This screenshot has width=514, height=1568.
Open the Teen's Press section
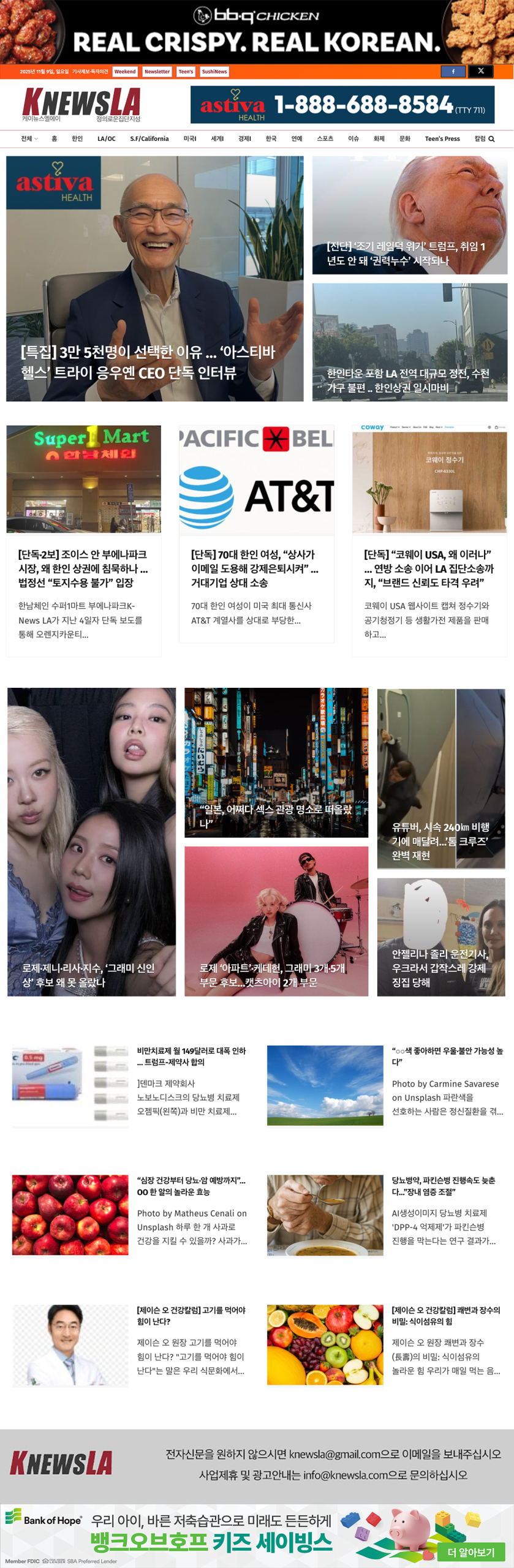tap(442, 139)
